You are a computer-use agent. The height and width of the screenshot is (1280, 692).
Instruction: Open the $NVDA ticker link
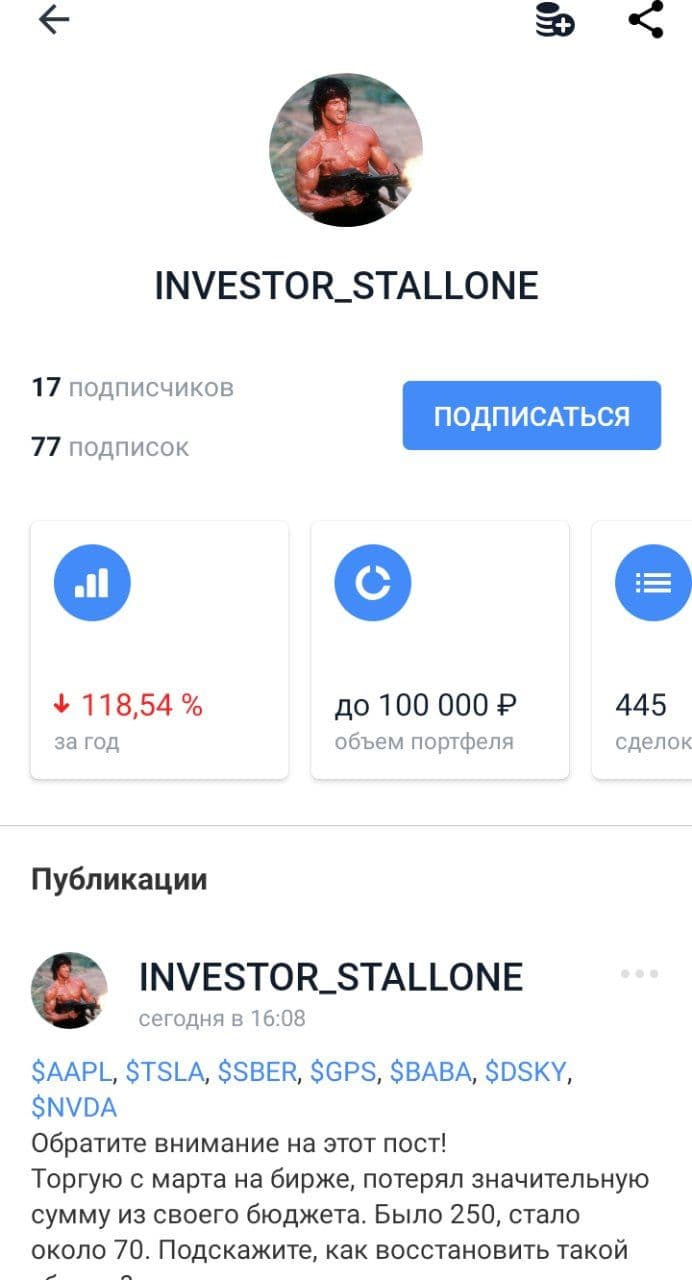click(x=74, y=1107)
